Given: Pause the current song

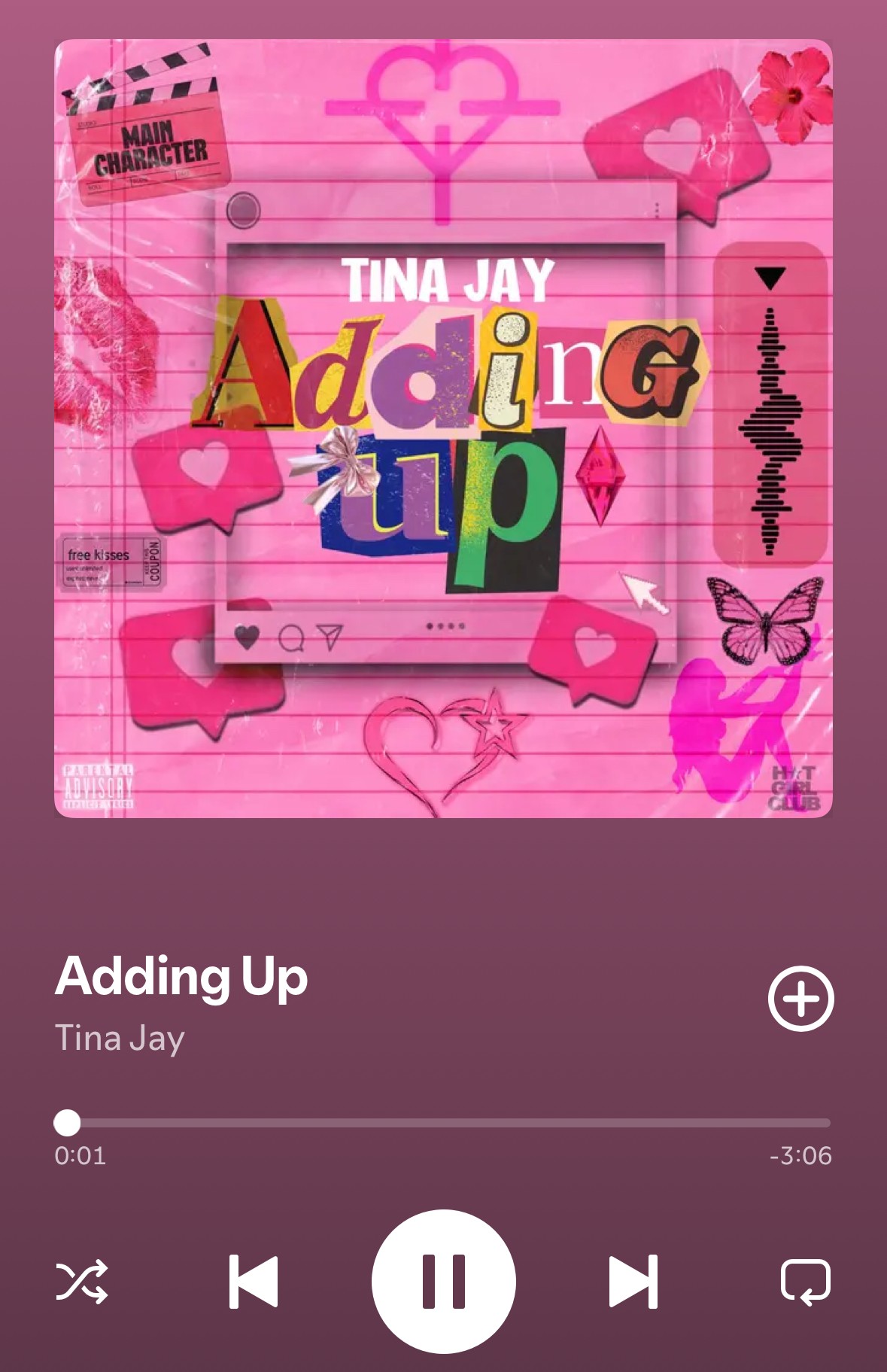Looking at the screenshot, I should click(x=443, y=1281).
